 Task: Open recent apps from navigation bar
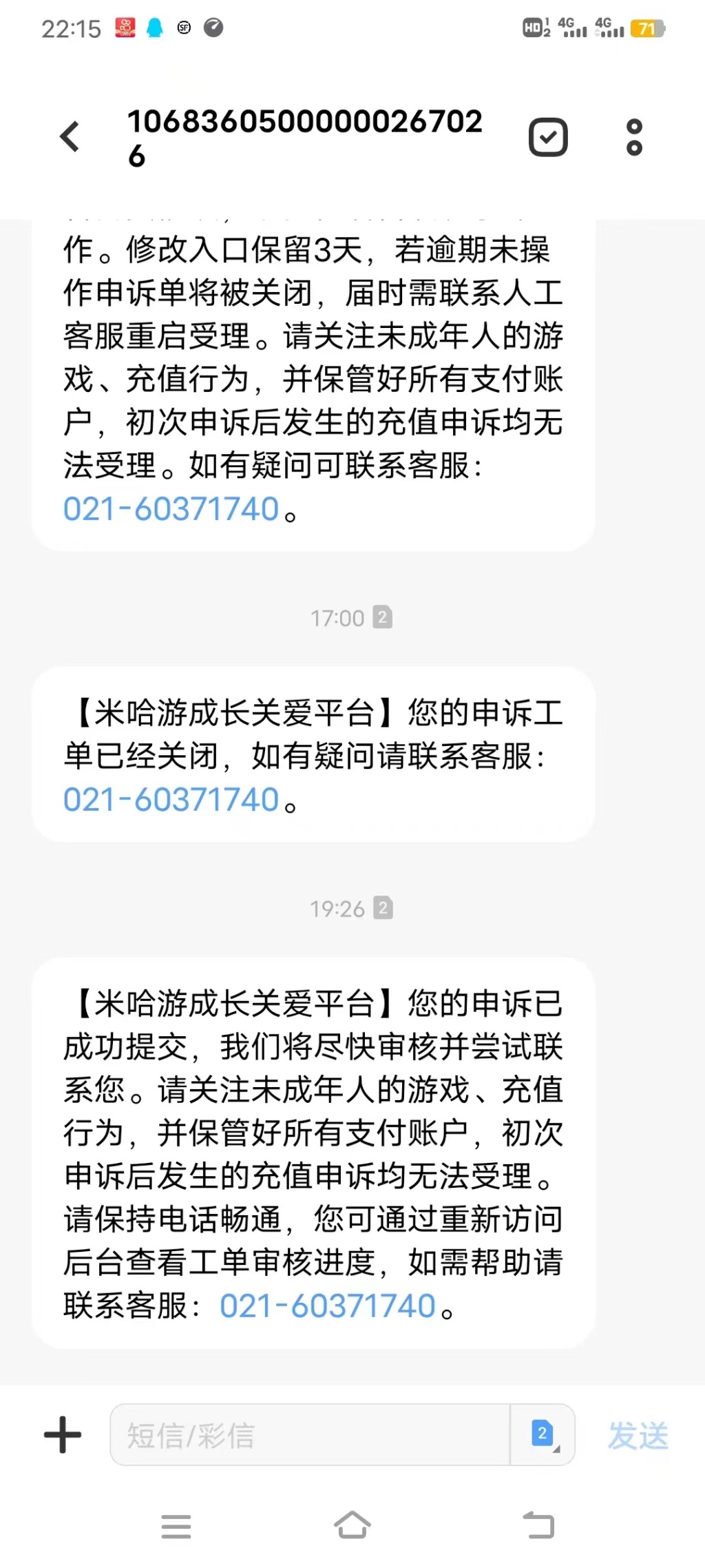[176, 1526]
